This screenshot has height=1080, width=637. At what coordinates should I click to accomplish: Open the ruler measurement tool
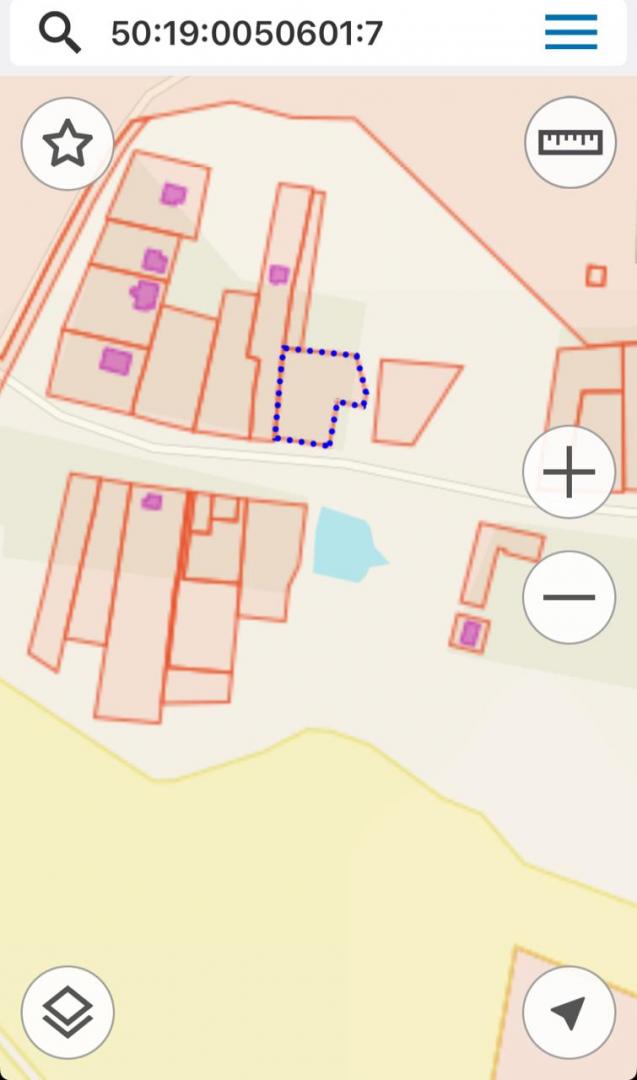[570, 142]
